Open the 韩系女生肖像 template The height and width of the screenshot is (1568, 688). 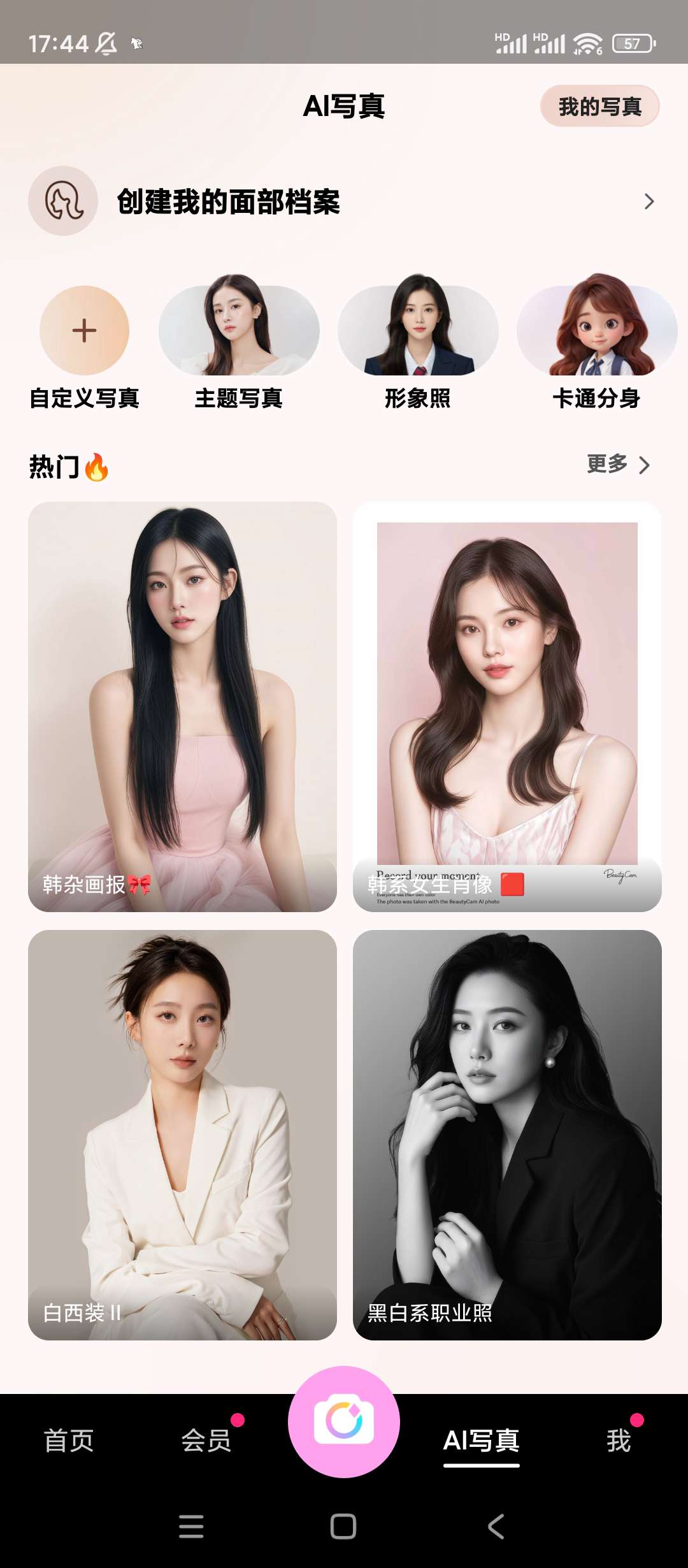coord(507,706)
